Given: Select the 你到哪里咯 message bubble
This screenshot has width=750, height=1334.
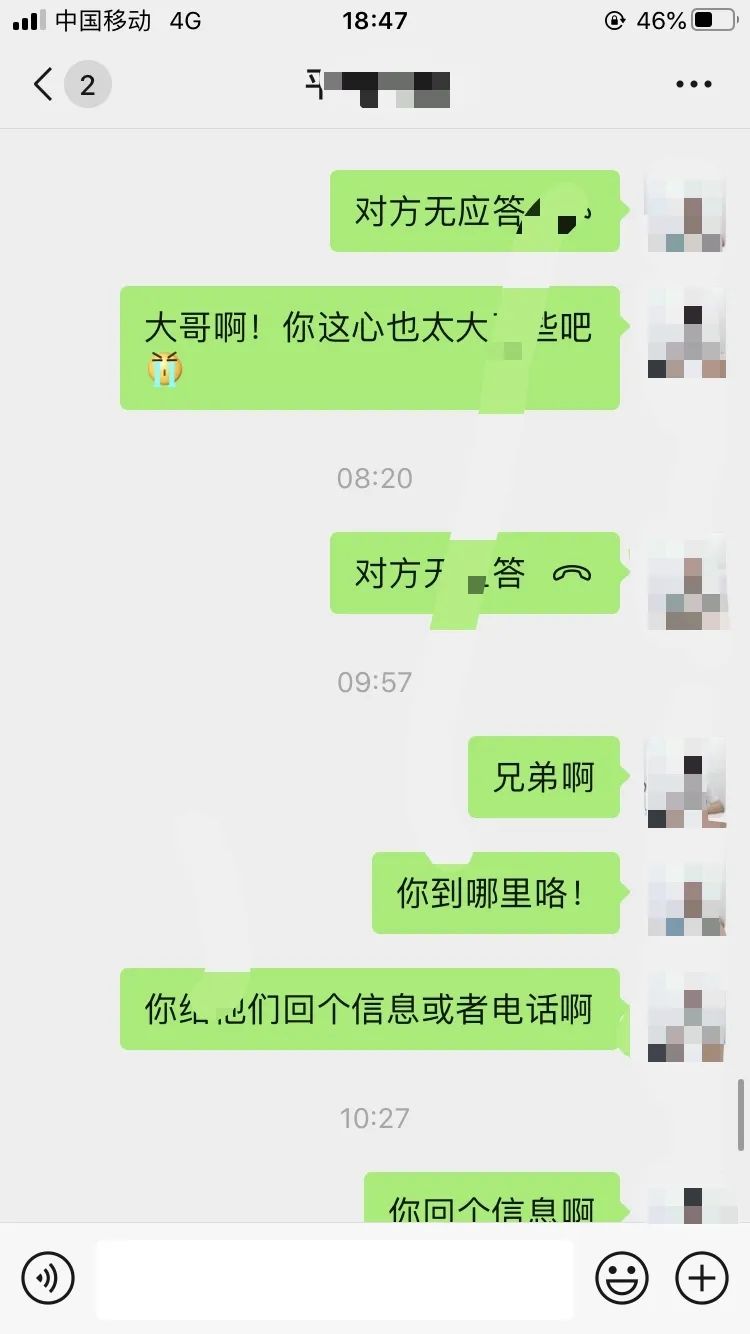Looking at the screenshot, I should (495, 895).
